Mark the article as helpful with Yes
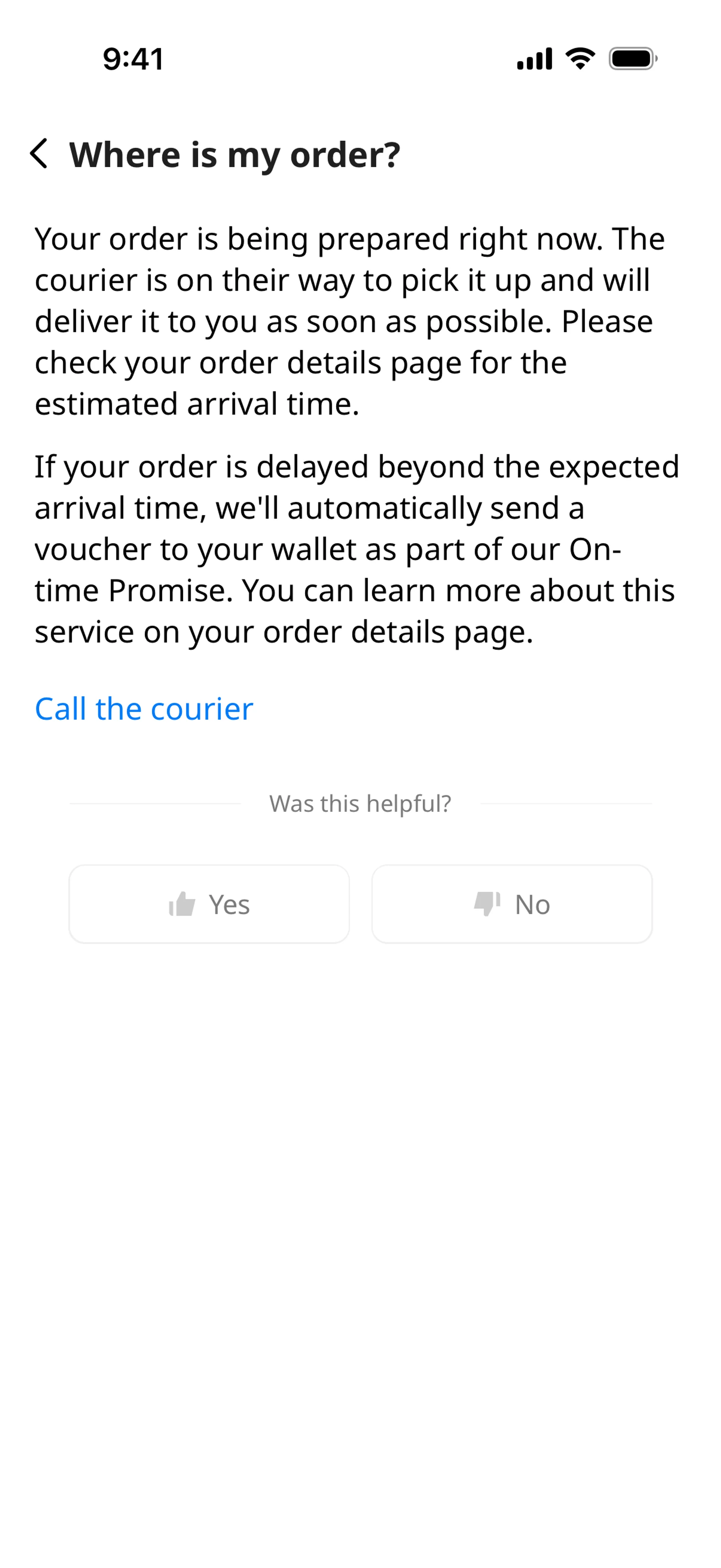Screen dimensions: 721x1568 (x=209, y=904)
